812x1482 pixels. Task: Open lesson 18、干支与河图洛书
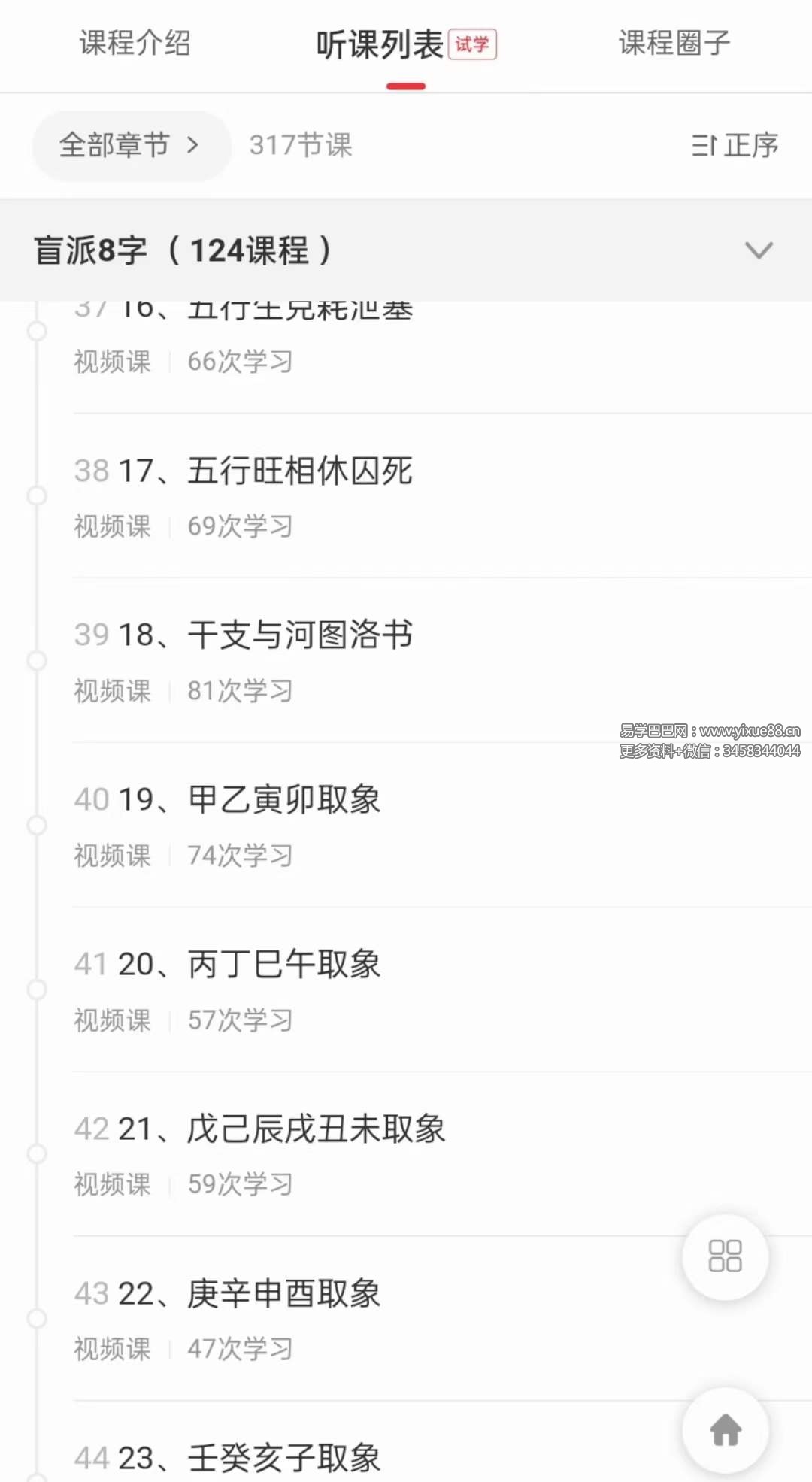[442, 661]
